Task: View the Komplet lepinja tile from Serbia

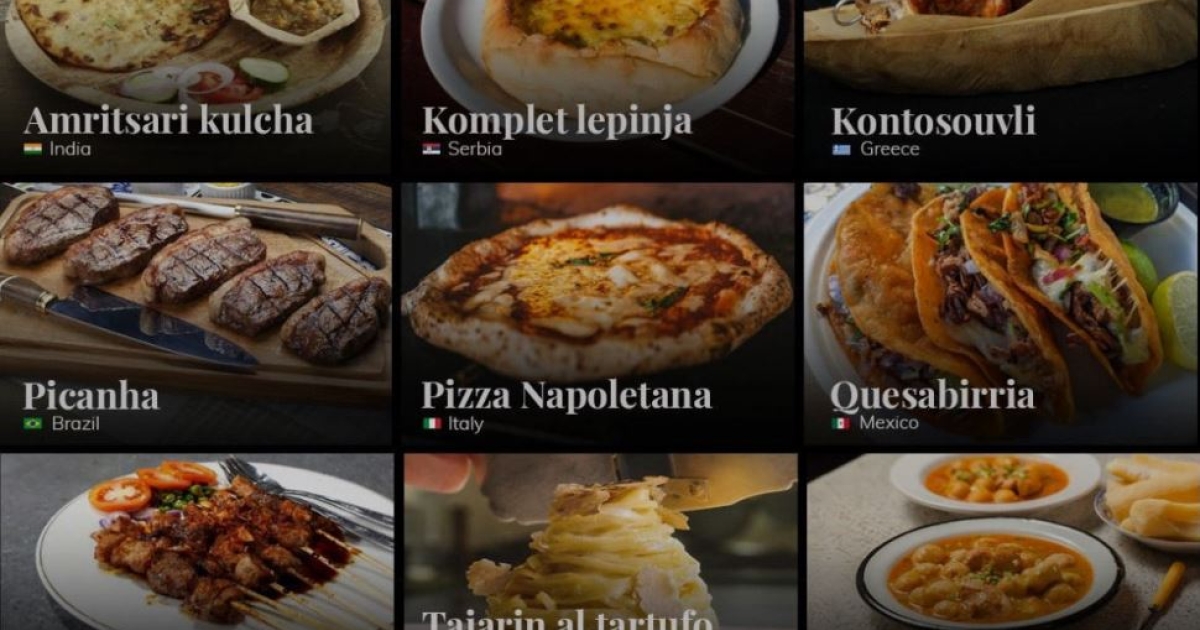Action: 598,88
